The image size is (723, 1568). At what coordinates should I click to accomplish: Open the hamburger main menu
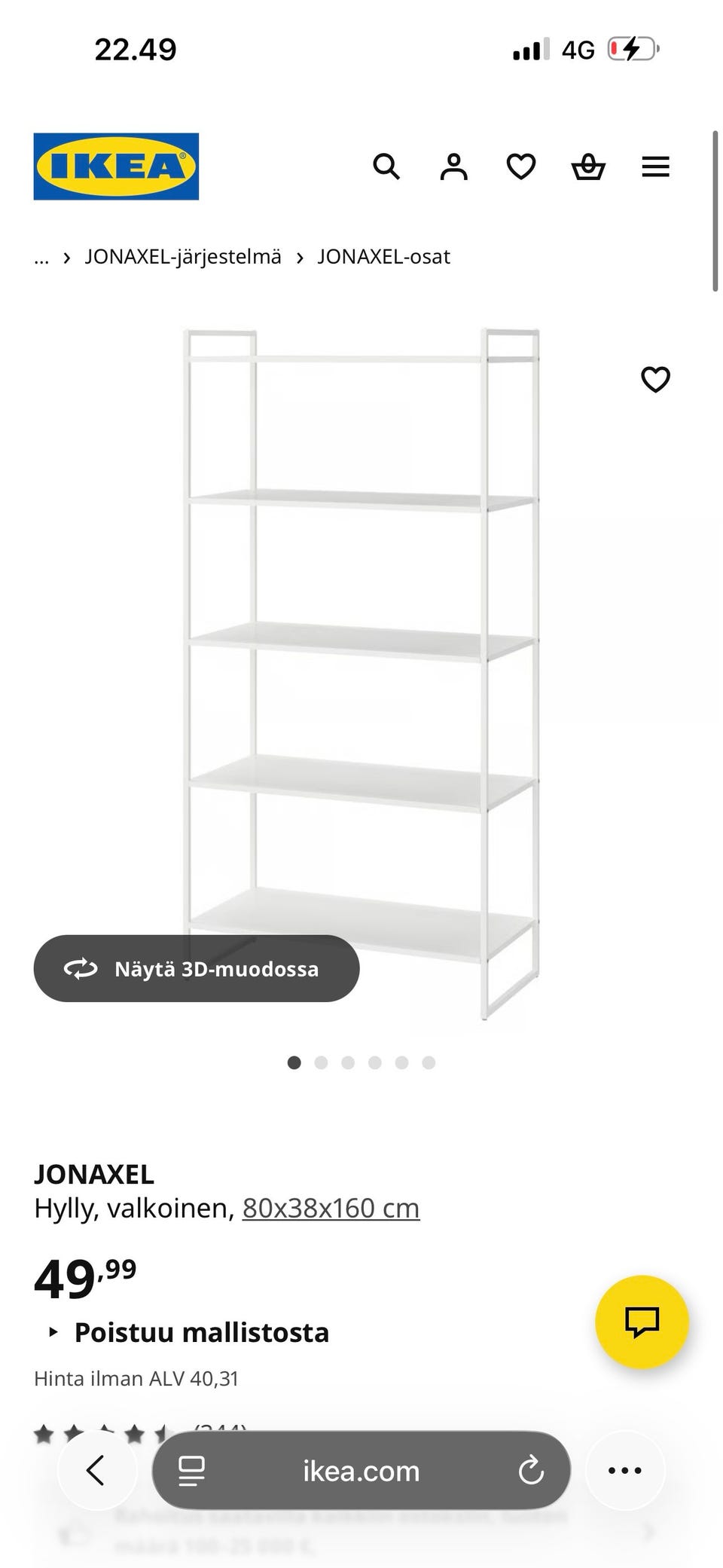[x=655, y=167]
